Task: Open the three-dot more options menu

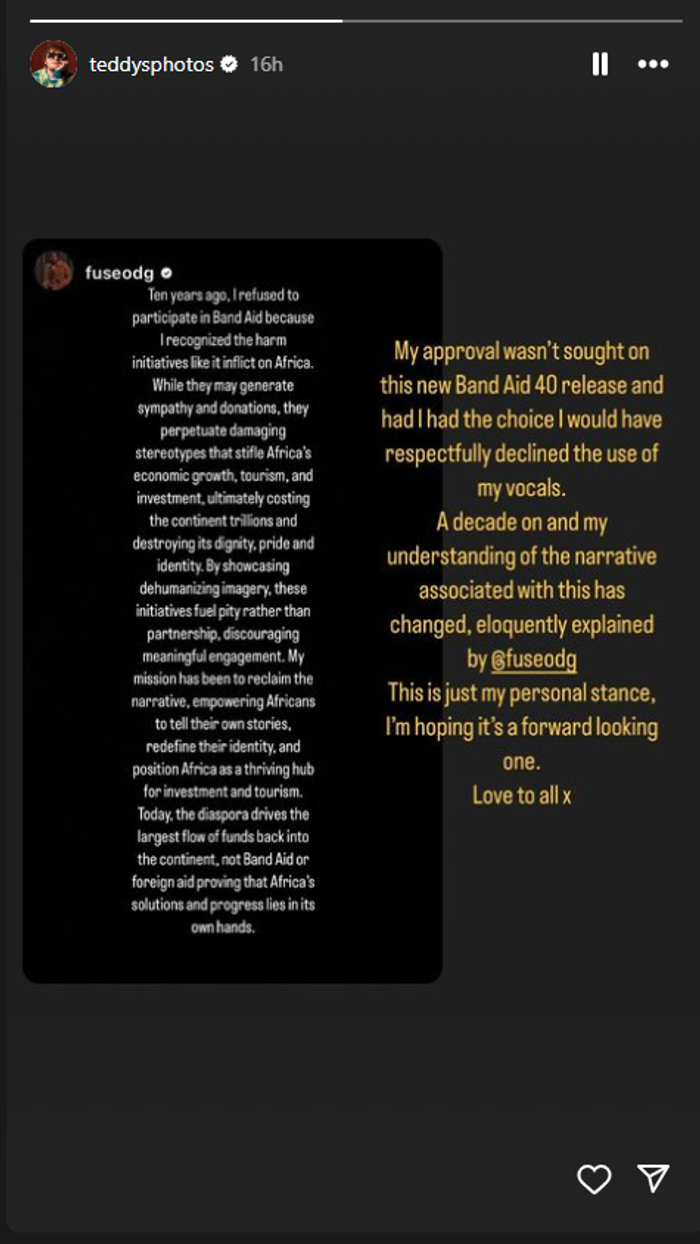Action: point(653,65)
